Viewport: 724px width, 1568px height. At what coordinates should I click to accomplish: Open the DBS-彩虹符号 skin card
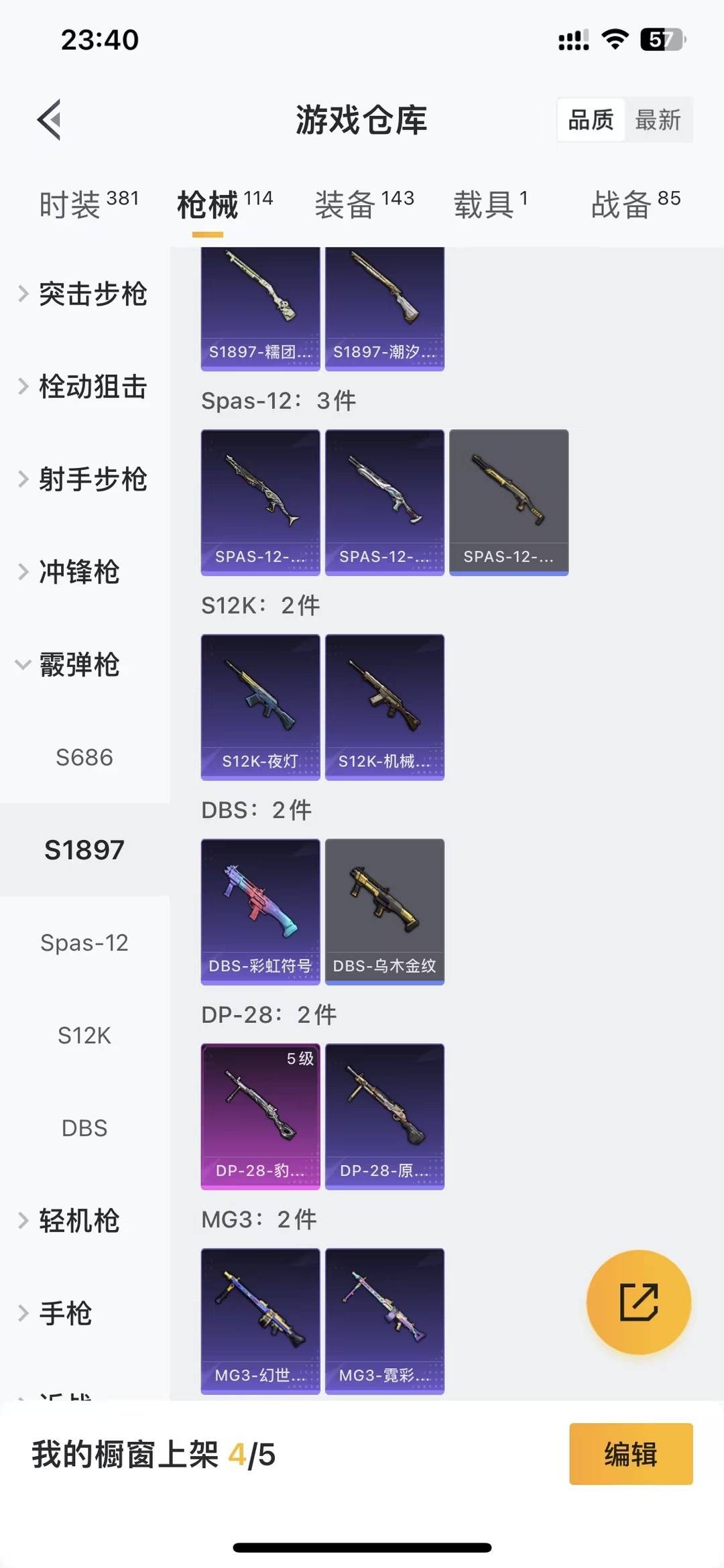(259, 910)
